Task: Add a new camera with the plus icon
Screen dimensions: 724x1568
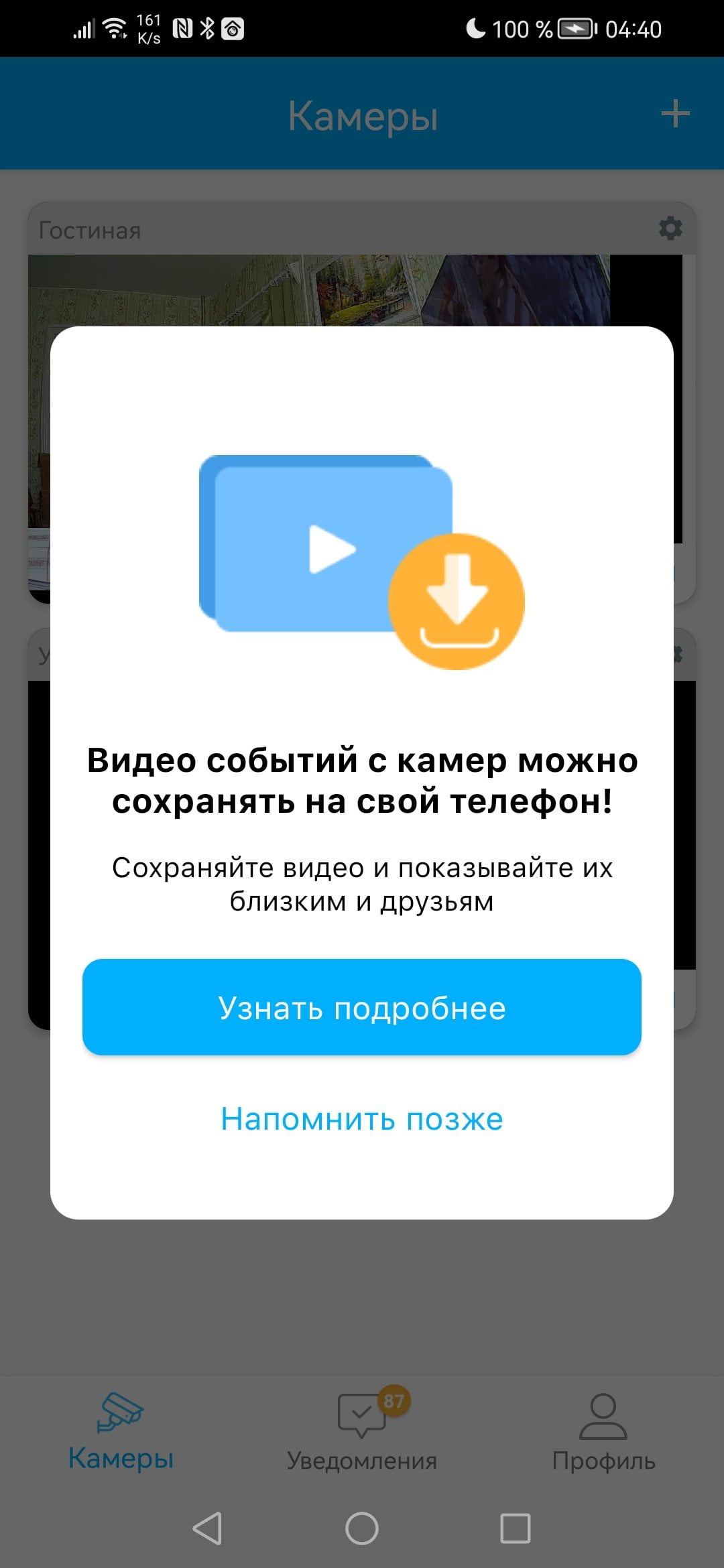Action: coord(675,114)
